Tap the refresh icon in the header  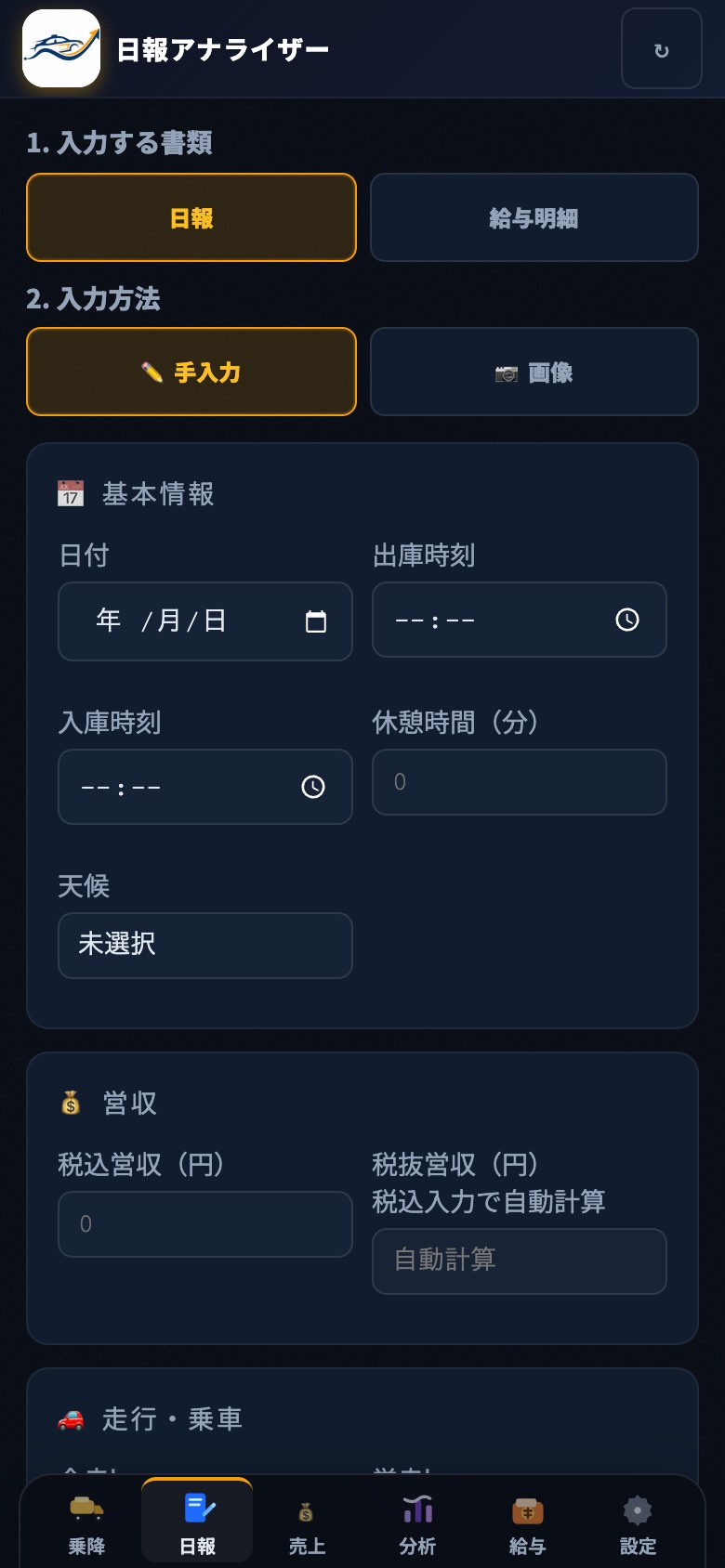click(661, 49)
